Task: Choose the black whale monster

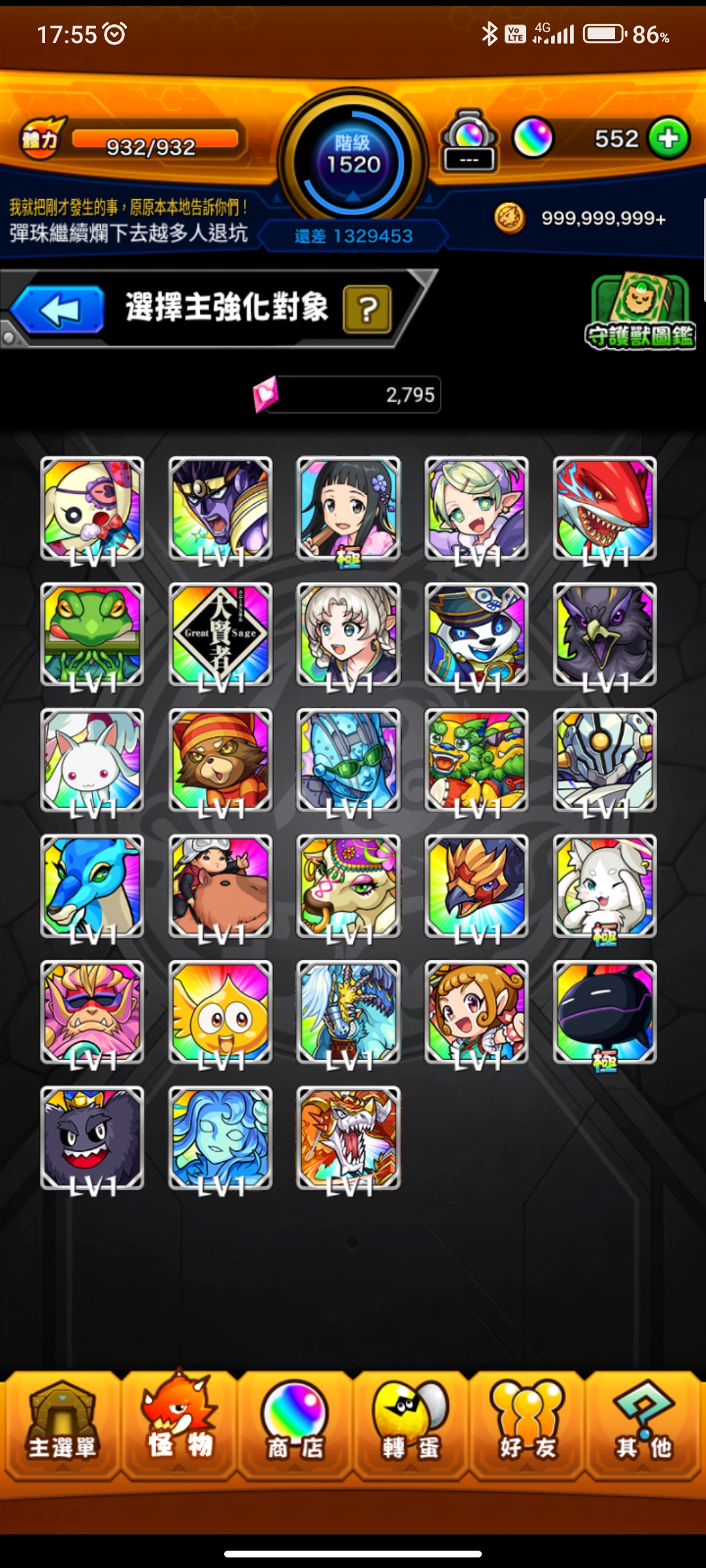Action: tap(605, 1012)
